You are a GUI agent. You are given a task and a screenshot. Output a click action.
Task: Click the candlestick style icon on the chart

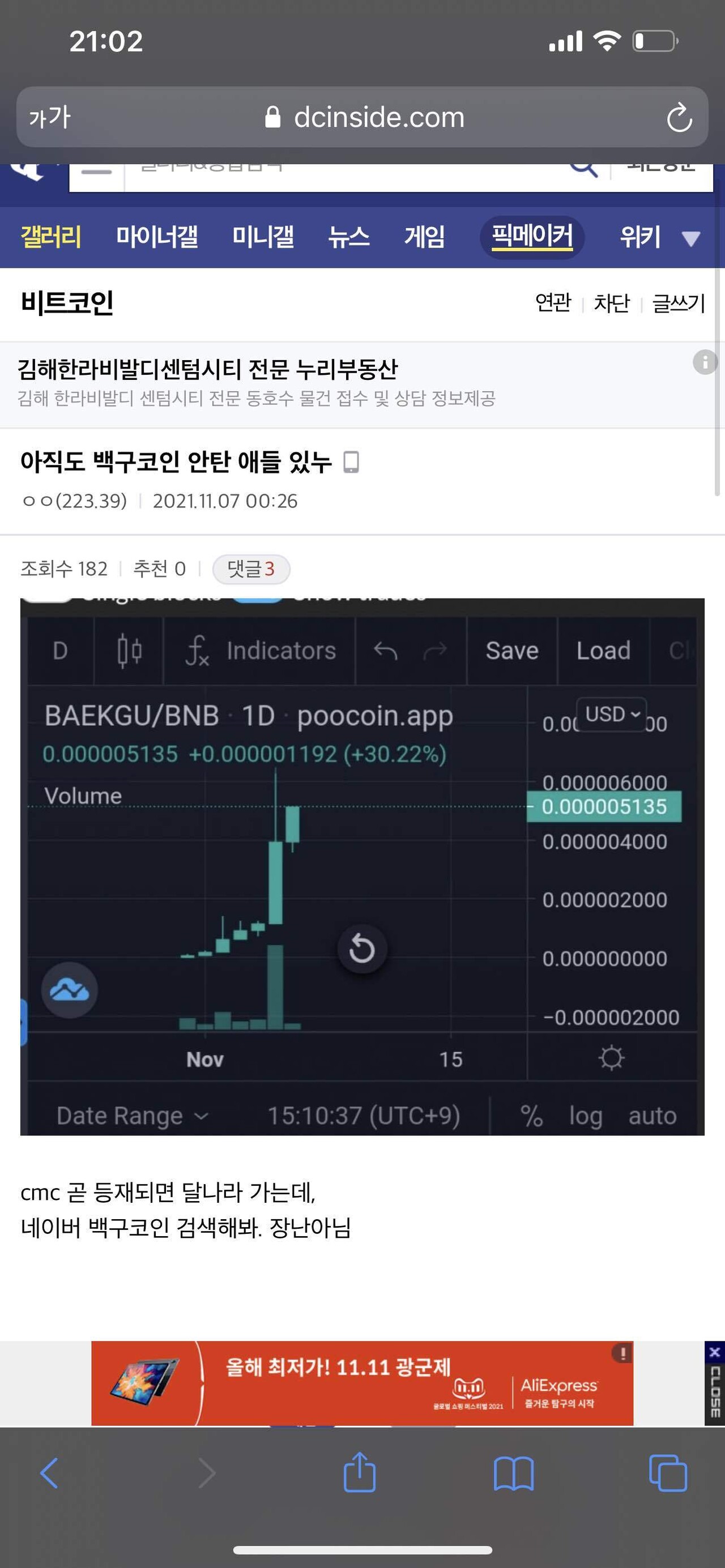click(x=129, y=650)
